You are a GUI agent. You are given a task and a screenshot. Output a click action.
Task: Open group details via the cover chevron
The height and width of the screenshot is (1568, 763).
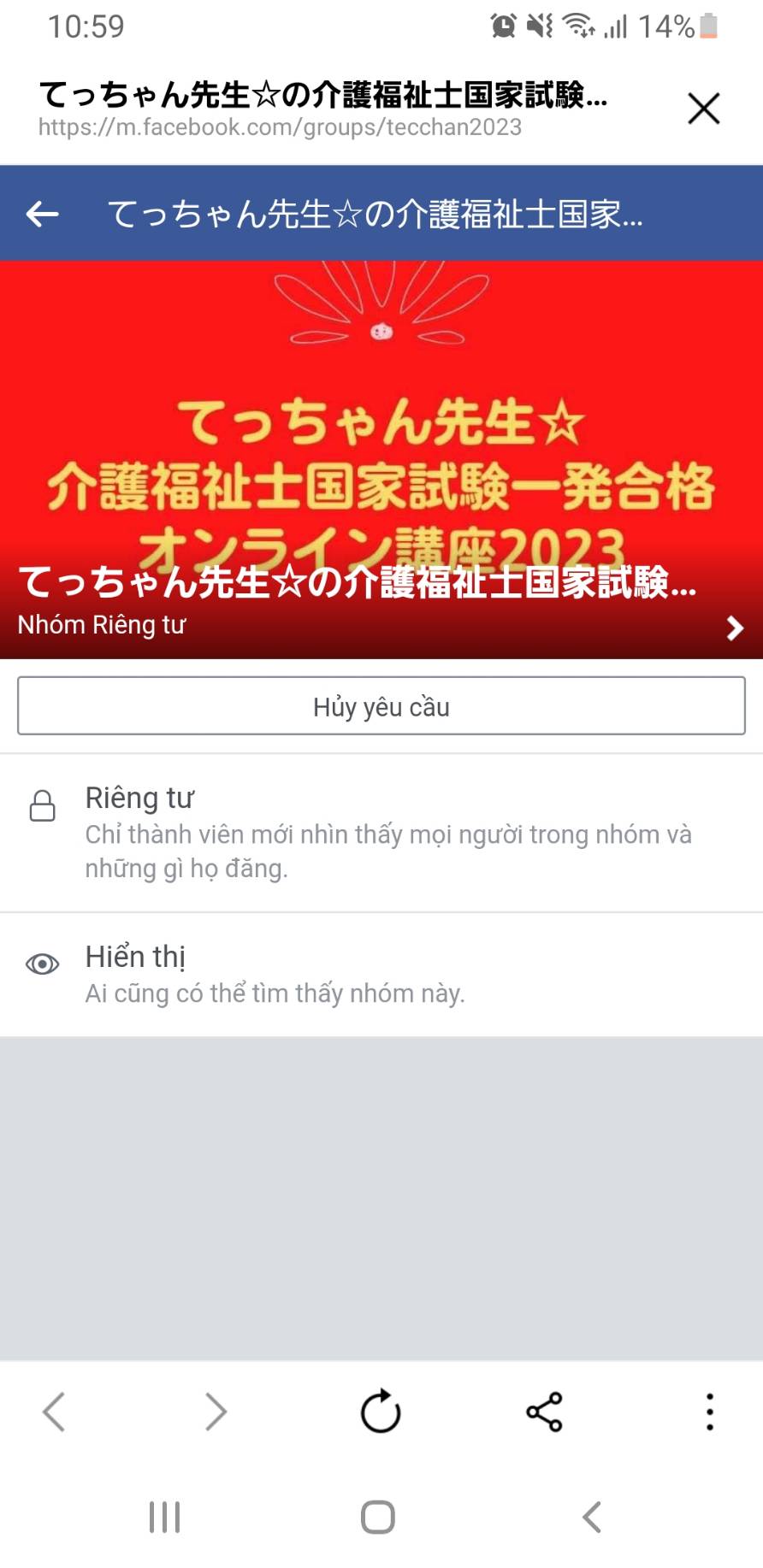pyautogui.click(x=734, y=628)
